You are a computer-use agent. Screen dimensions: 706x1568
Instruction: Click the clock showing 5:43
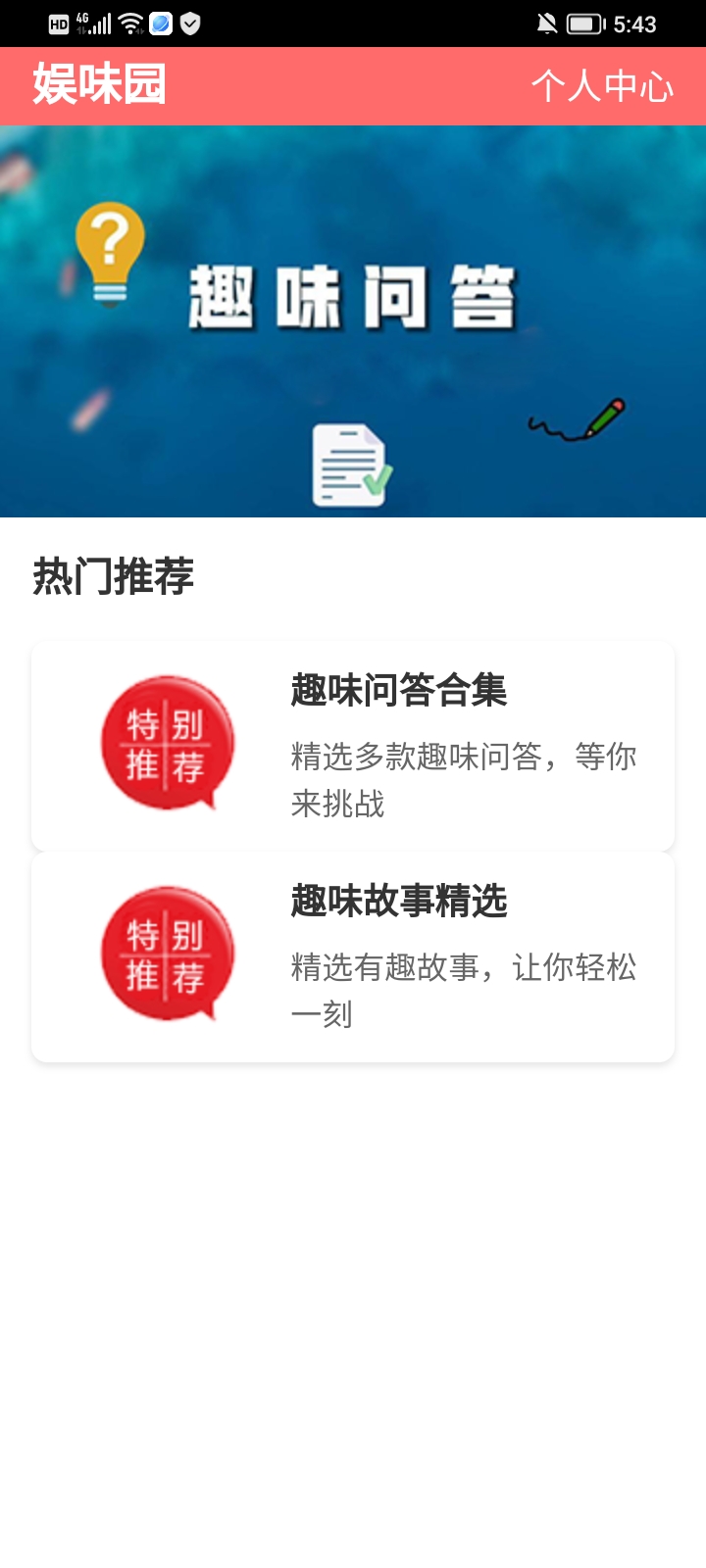tap(633, 23)
